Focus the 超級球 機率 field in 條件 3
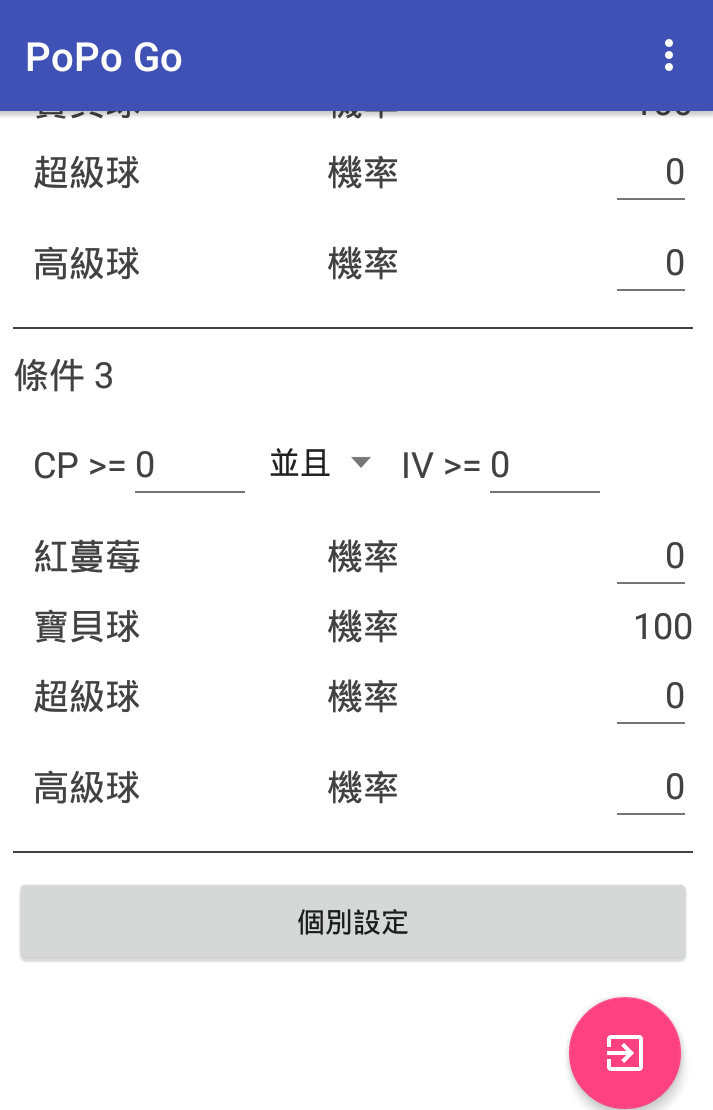This screenshot has height=1110, width=713. point(651,697)
